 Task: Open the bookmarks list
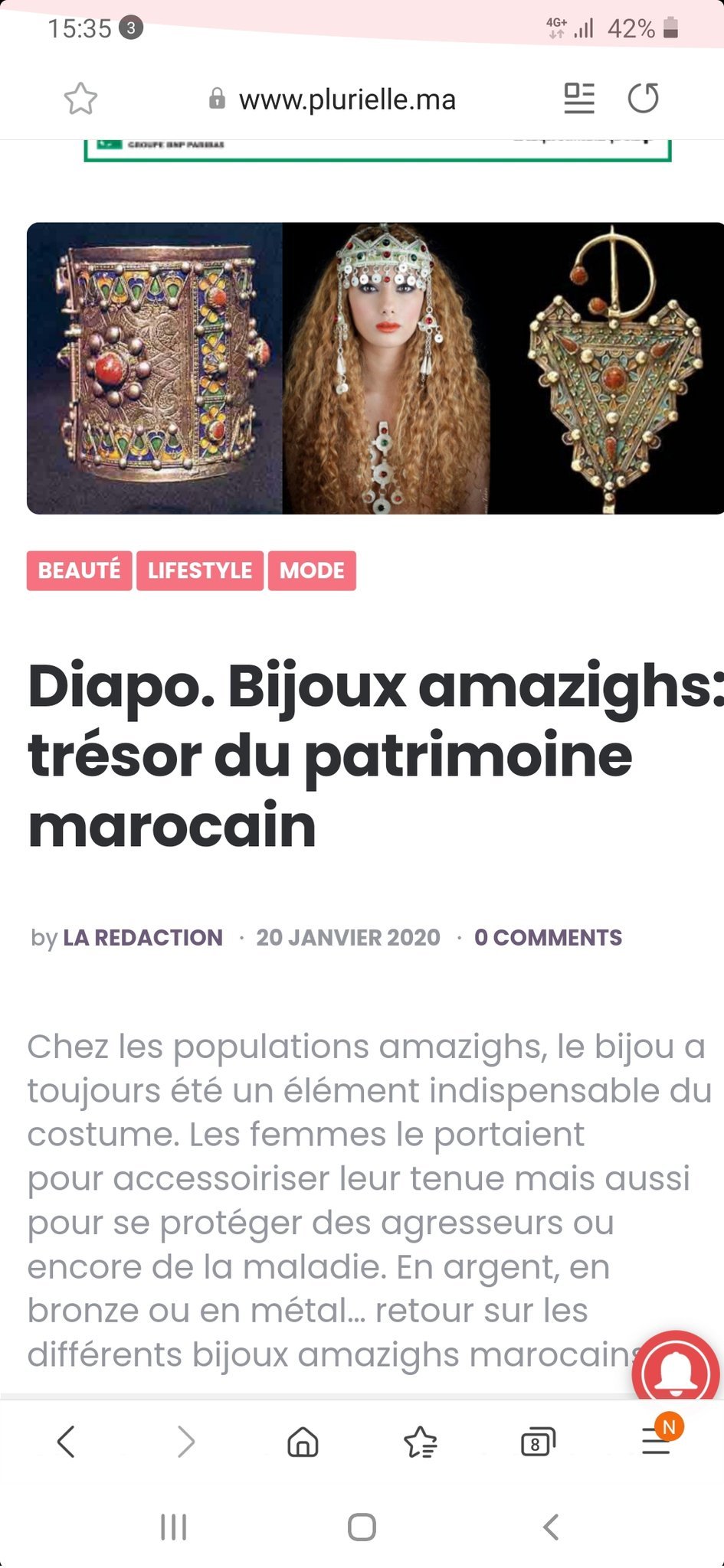pos(420,1442)
